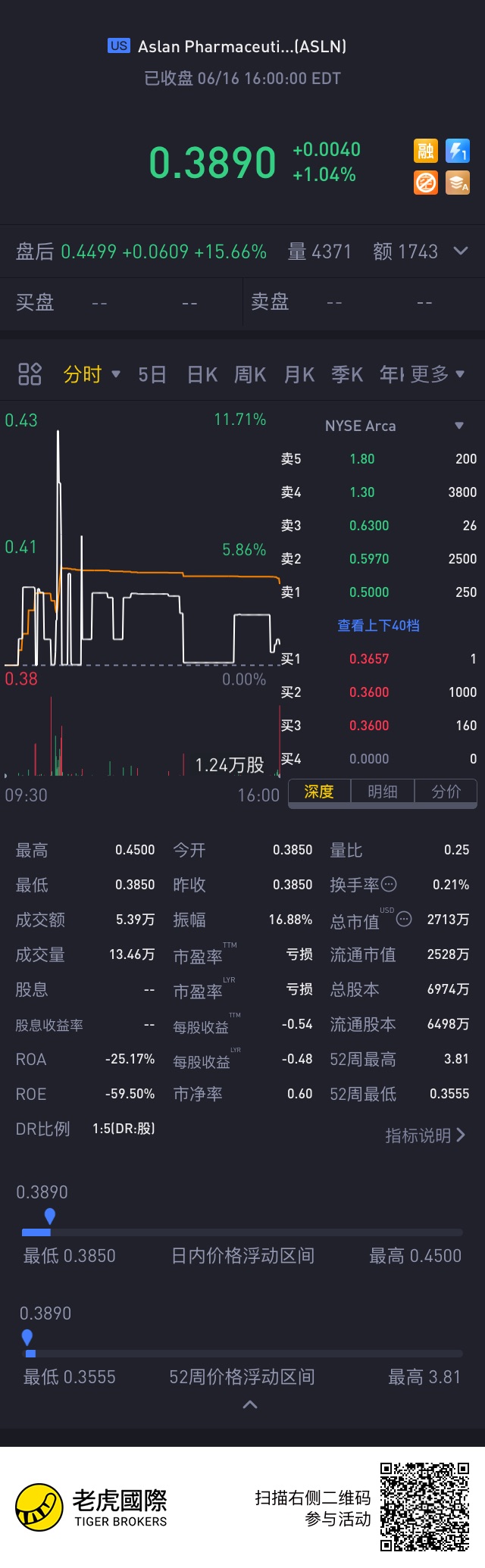Open the 查看上下40档 link

378,626
